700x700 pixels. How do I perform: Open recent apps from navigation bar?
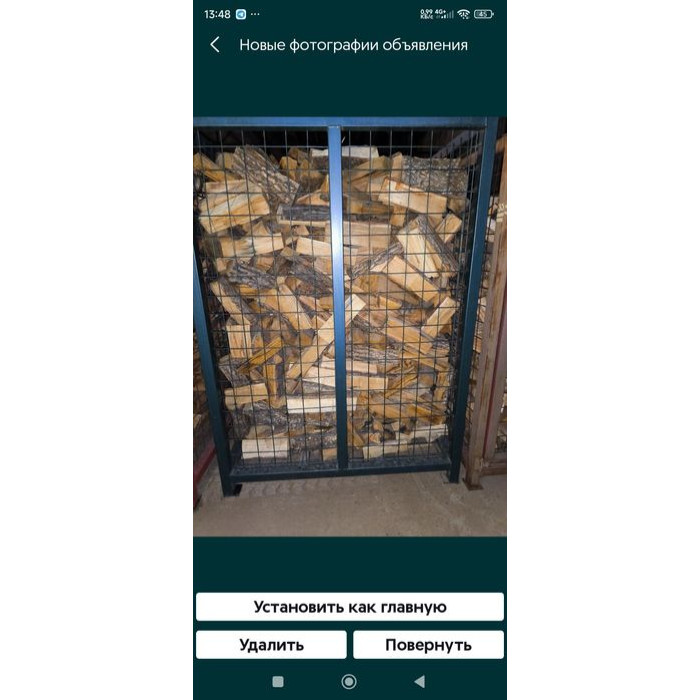[x=278, y=681]
